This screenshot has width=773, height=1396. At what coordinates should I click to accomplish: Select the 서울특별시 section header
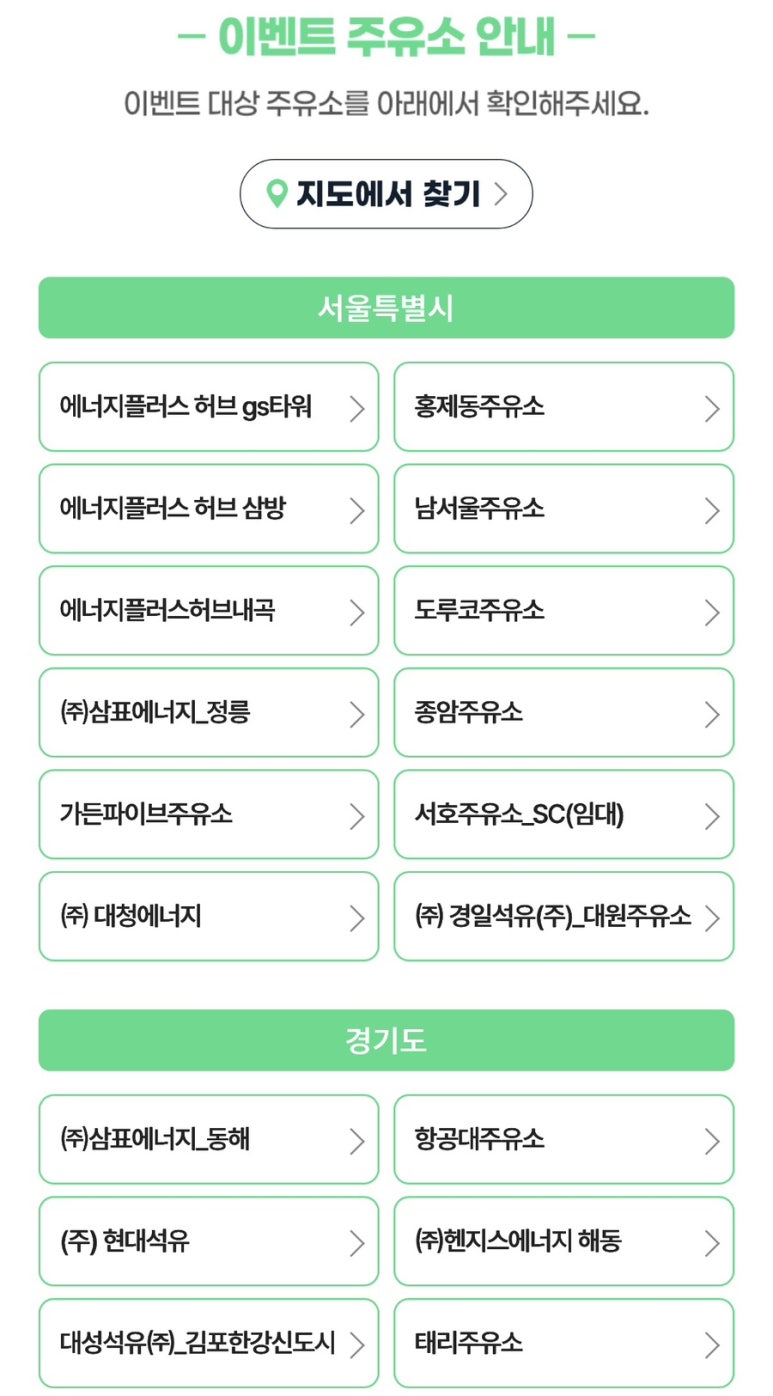386,308
